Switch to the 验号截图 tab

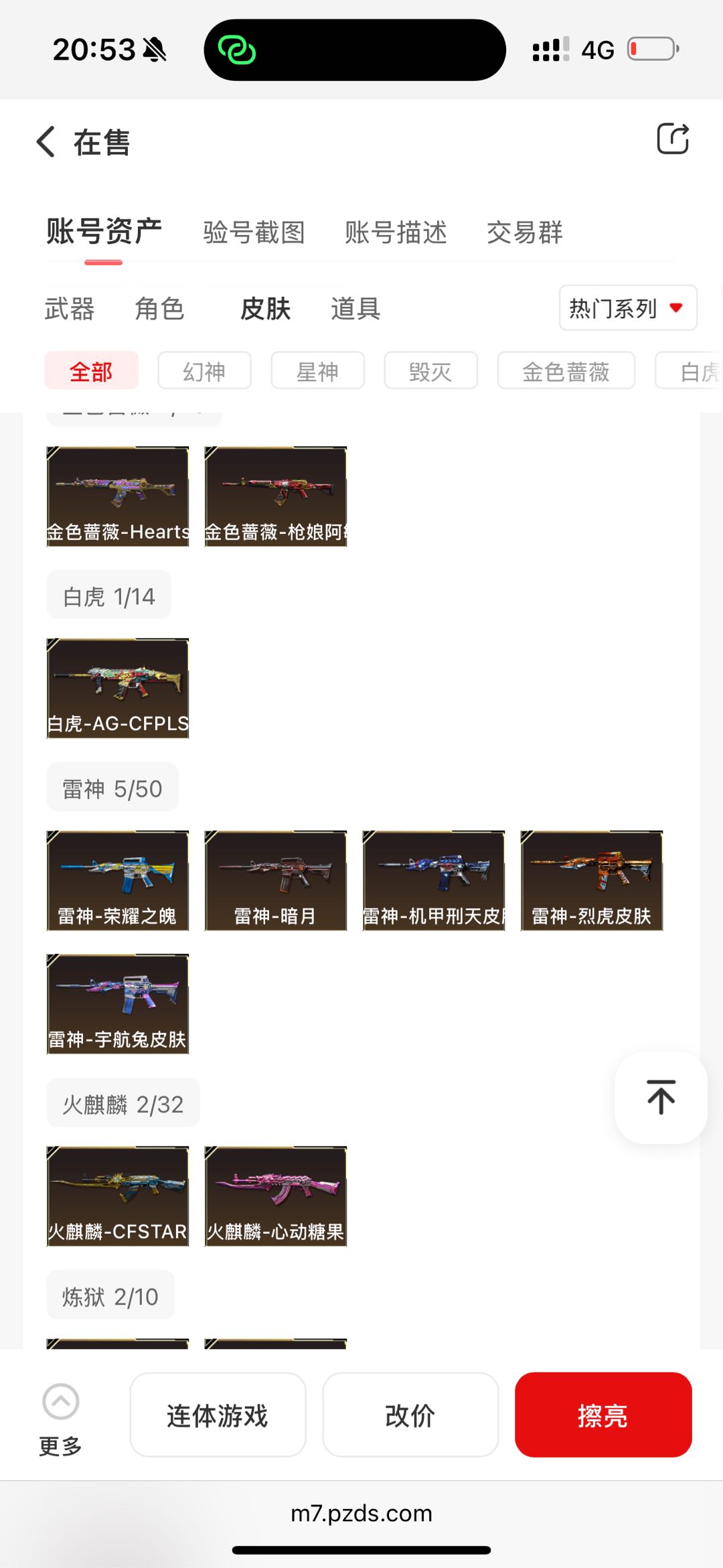[x=254, y=232]
